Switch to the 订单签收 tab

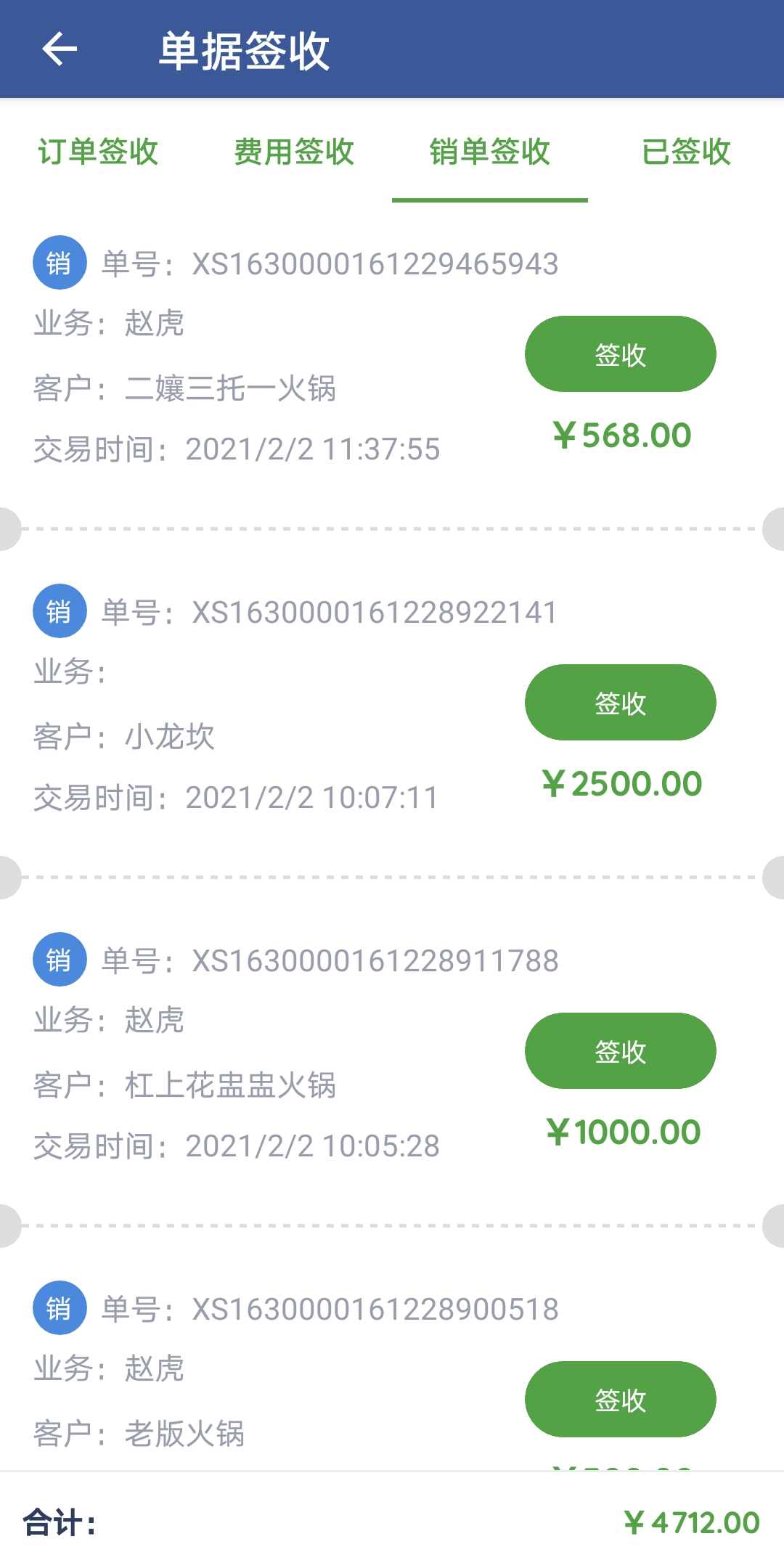(x=98, y=152)
